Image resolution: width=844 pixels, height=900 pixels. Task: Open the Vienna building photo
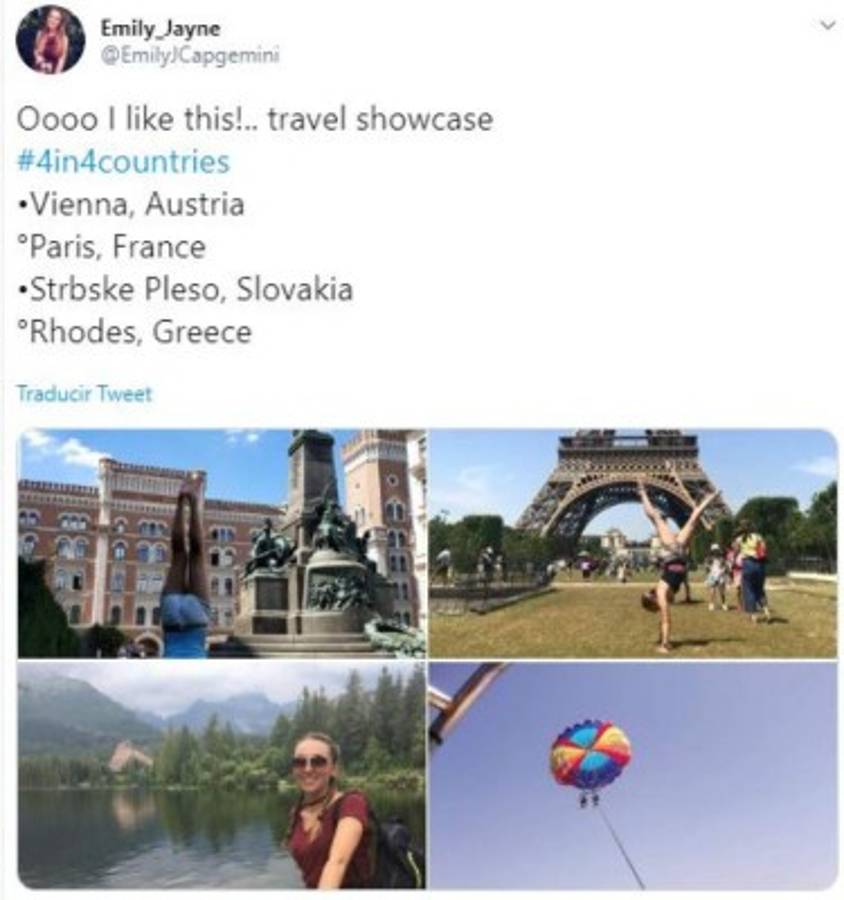tap(221, 543)
